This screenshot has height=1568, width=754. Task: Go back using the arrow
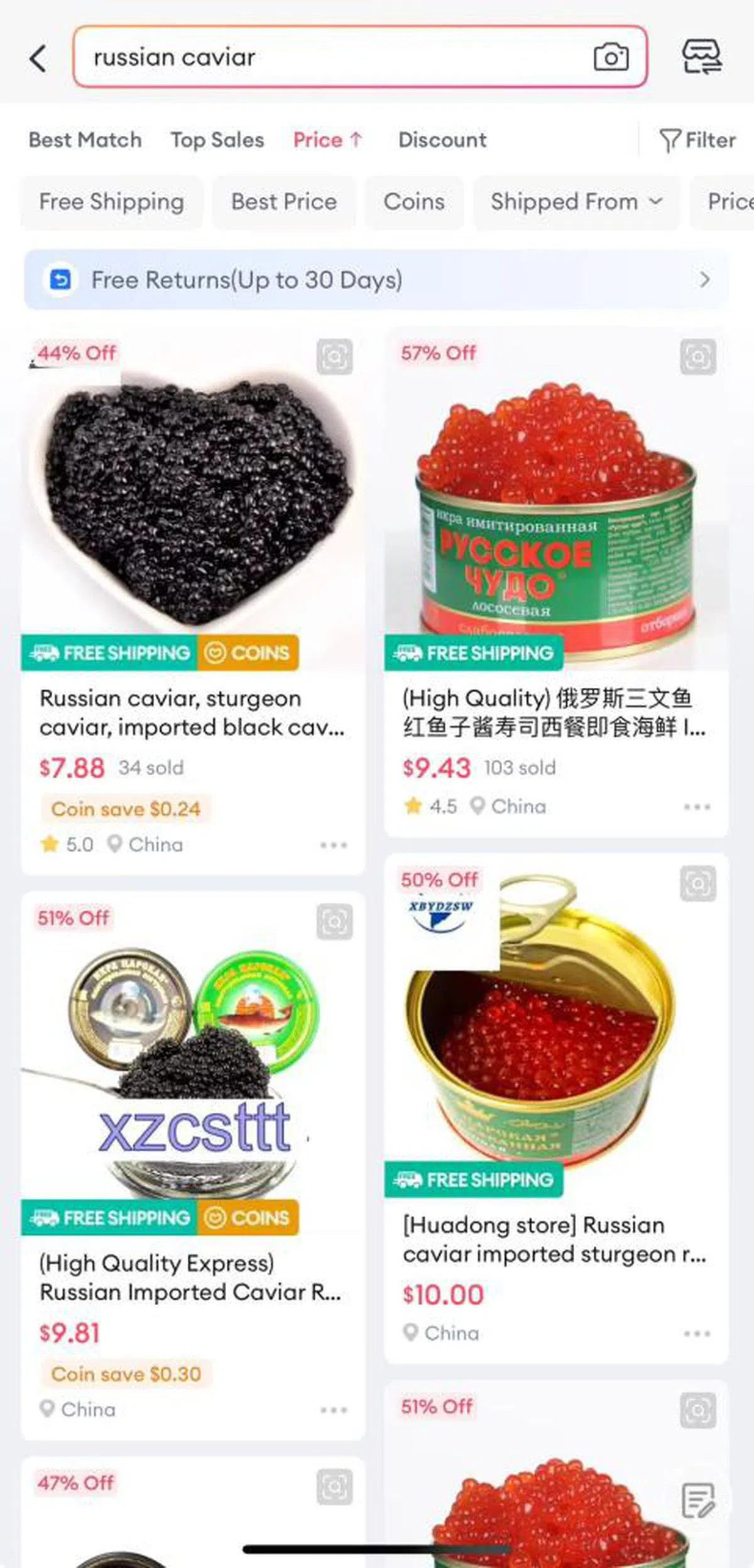(38, 58)
